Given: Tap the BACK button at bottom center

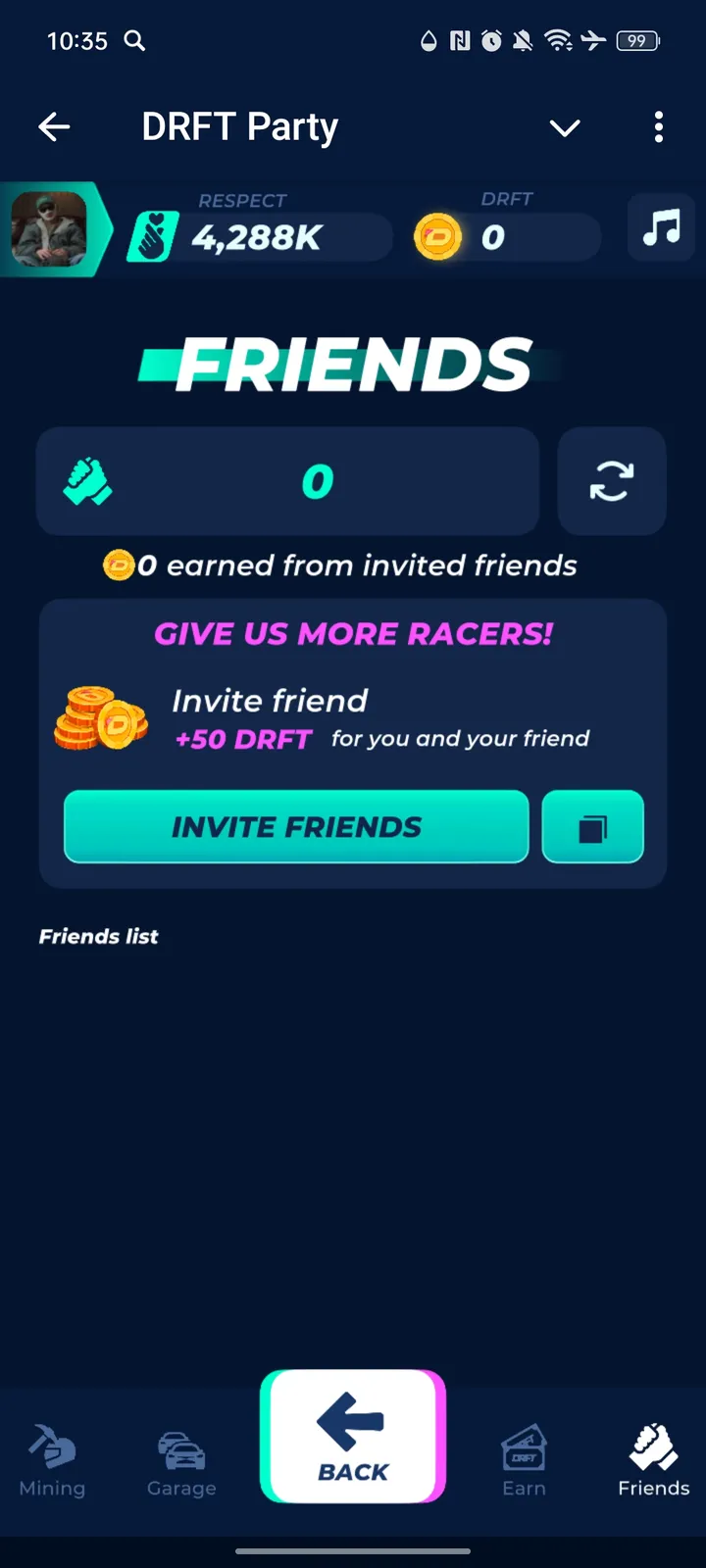Looking at the screenshot, I should click(x=352, y=1437).
